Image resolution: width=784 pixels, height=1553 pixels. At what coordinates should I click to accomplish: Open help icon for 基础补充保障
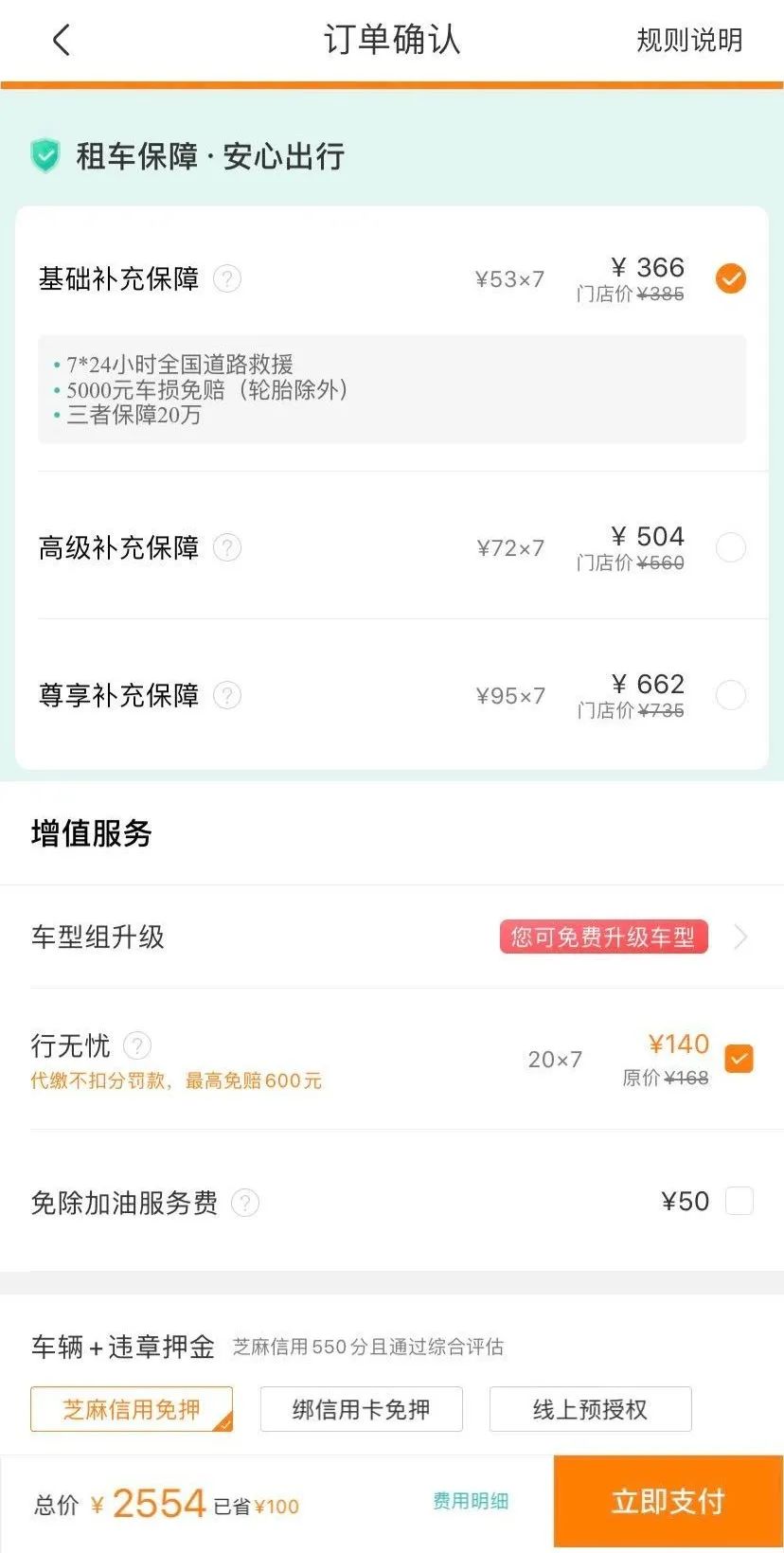pyautogui.click(x=227, y=279)
